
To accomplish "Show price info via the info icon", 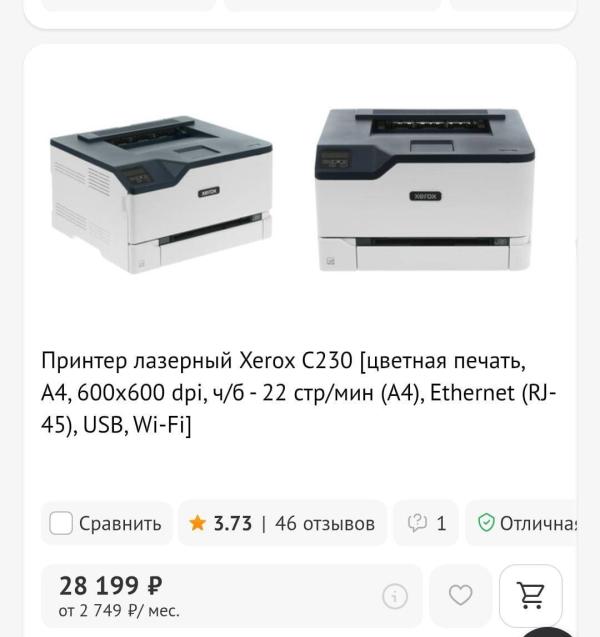I will 395,596.
